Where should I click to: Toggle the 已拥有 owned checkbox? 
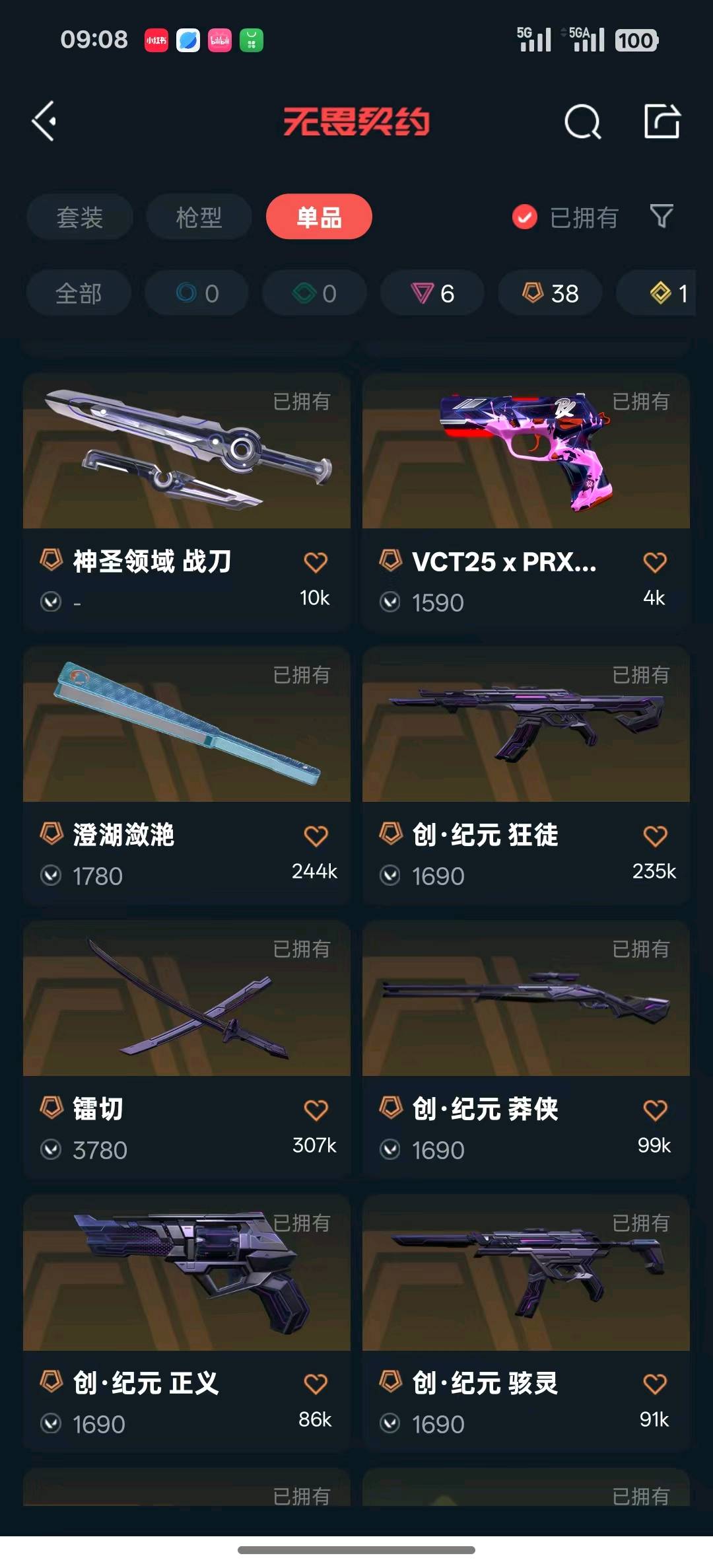tap(525, 217)
